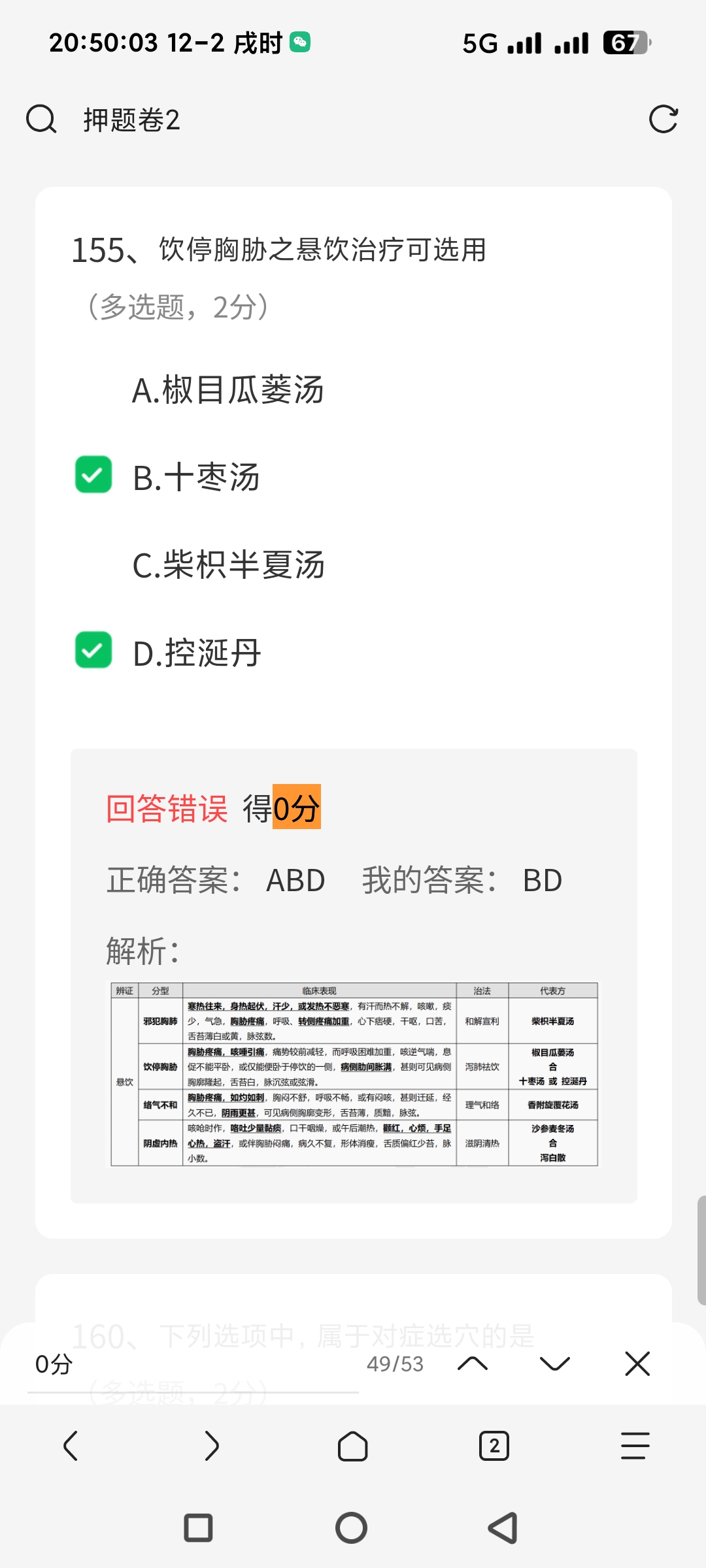706x1568 pixels.
Task: Toggle checkbox for D.控涎丹
Action: click(x=93, y=651)
